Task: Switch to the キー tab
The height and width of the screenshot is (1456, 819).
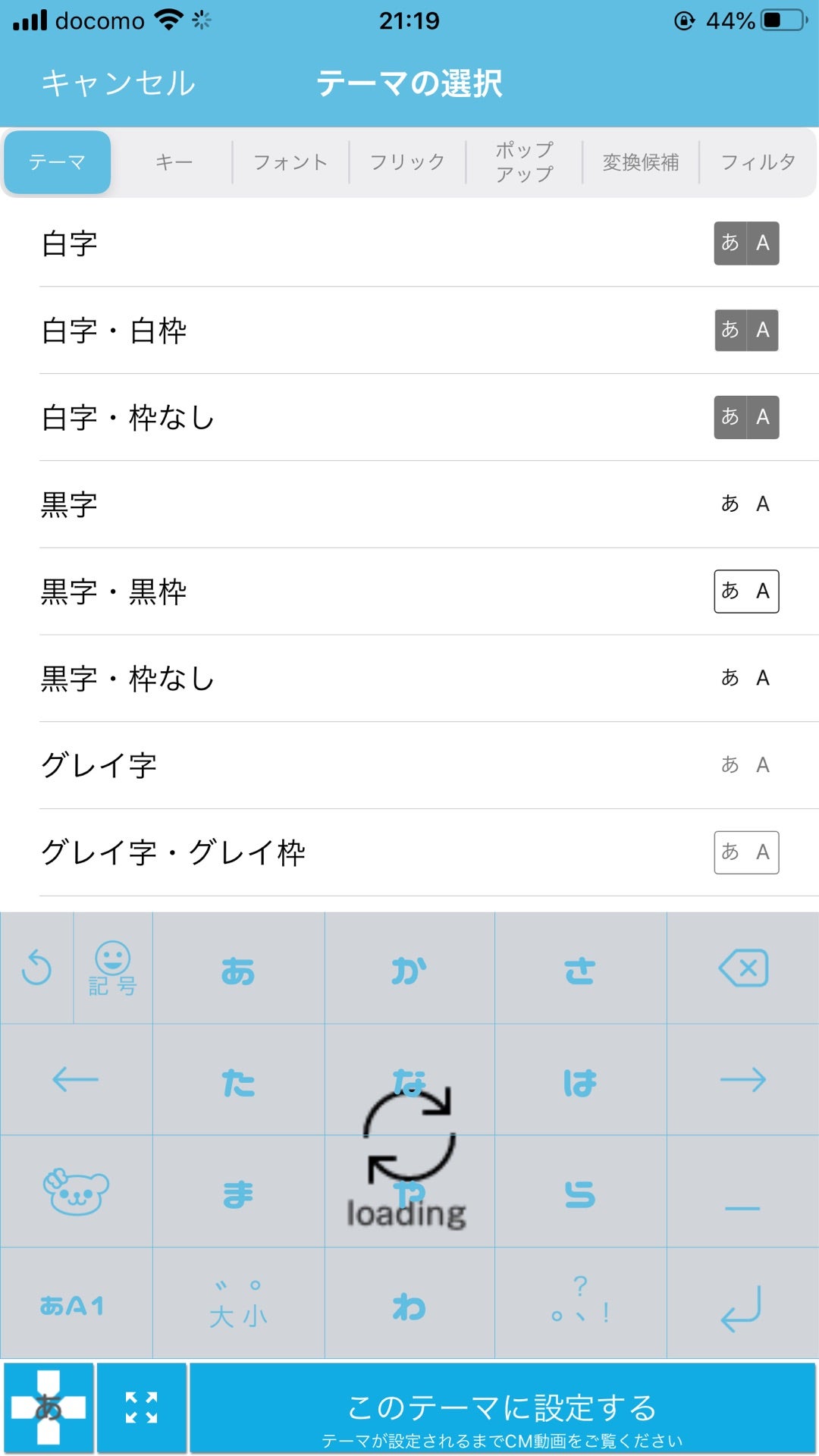Action: tap(174, 162)
